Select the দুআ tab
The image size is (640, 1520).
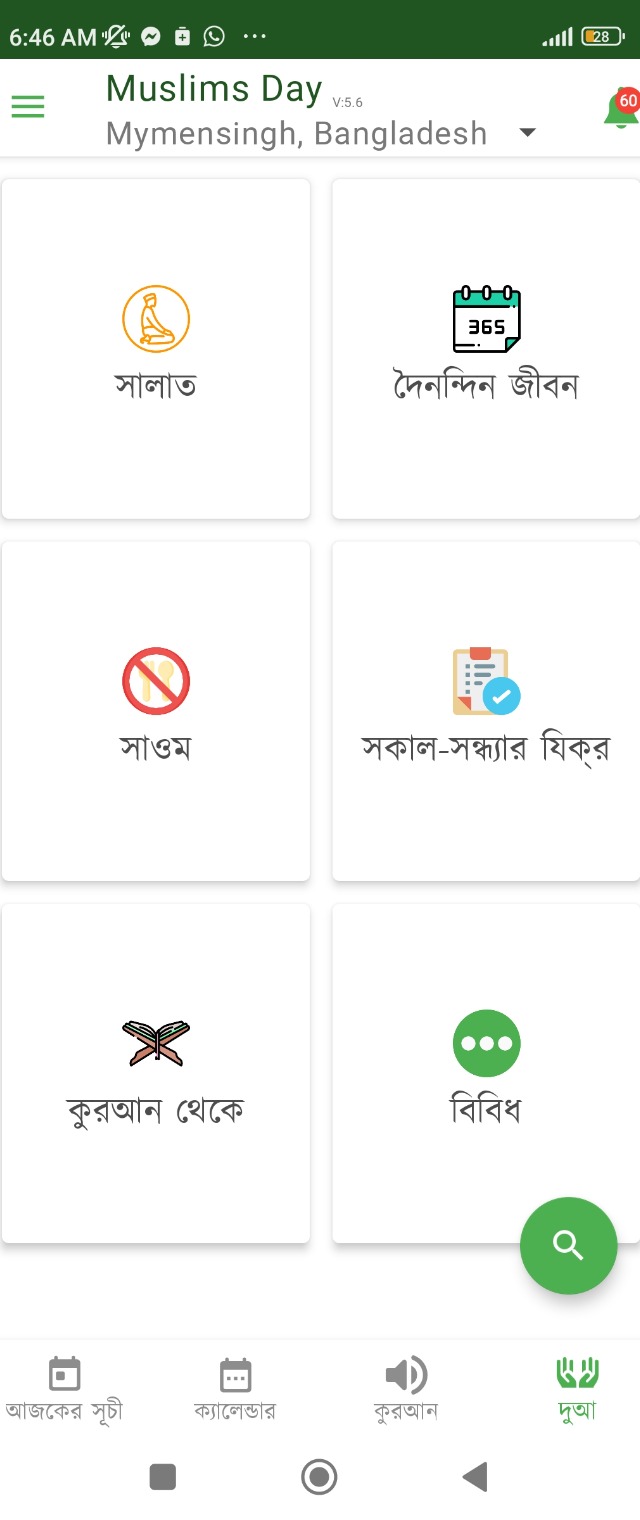point(577,1389)
